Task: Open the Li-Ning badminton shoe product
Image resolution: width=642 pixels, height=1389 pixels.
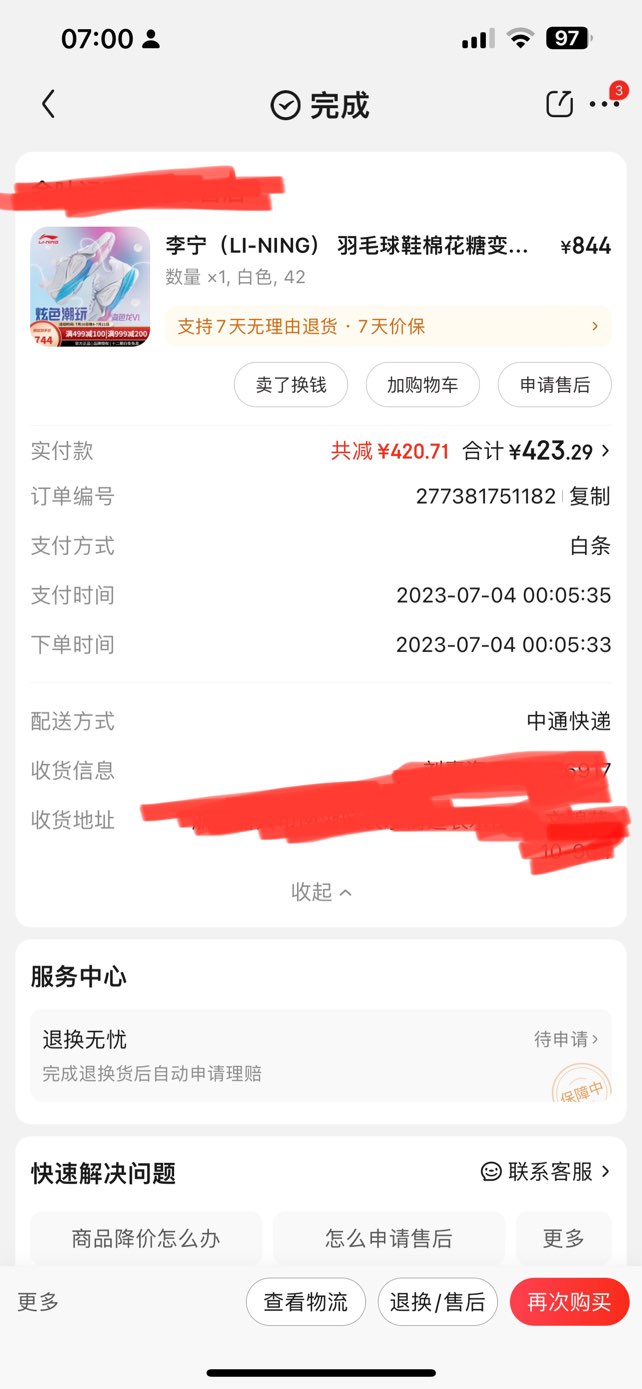Action: [x=346, y=247]
